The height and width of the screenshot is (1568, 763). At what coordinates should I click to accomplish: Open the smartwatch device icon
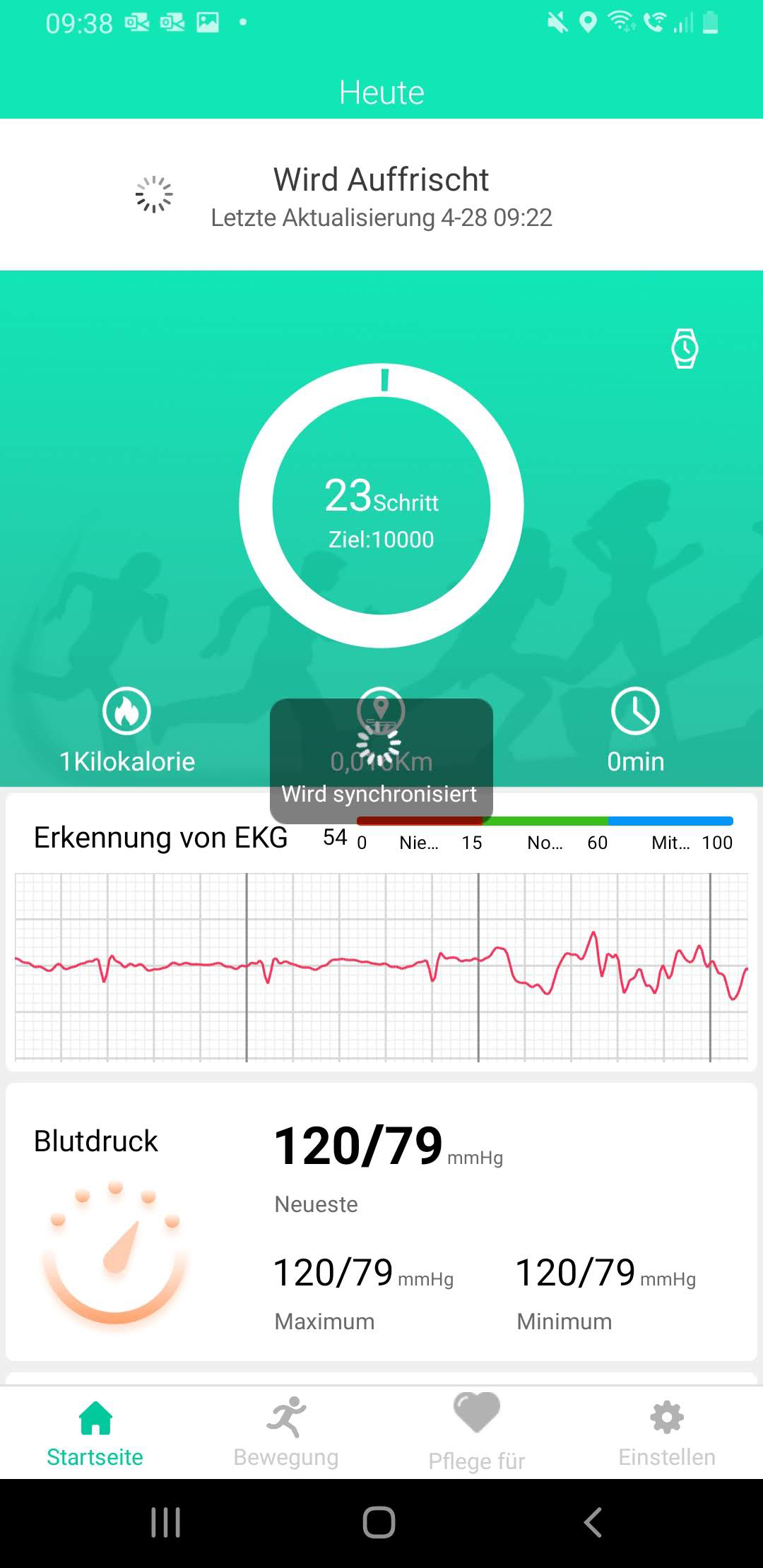point(685,348)
